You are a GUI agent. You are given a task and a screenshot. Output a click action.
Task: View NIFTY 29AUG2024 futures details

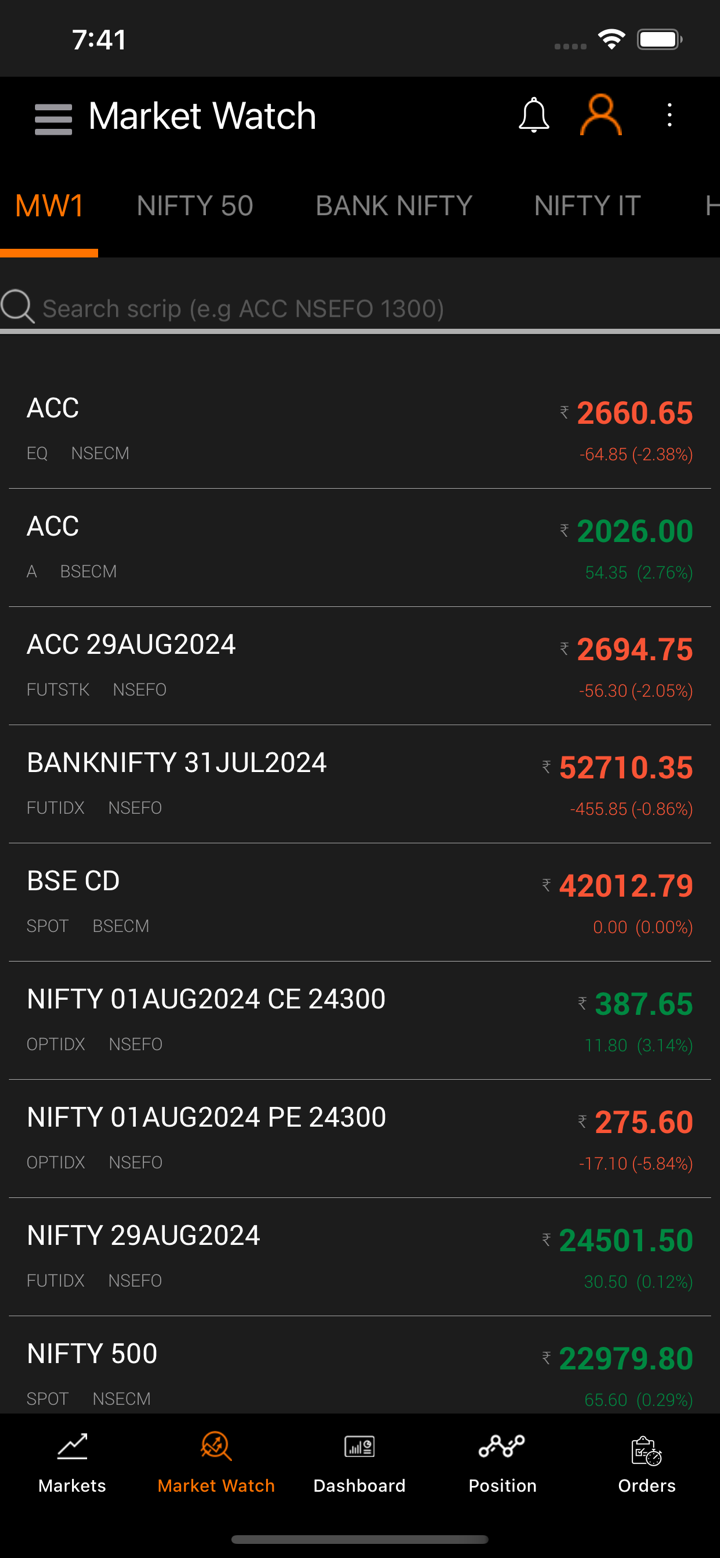tap(360, 1255)
